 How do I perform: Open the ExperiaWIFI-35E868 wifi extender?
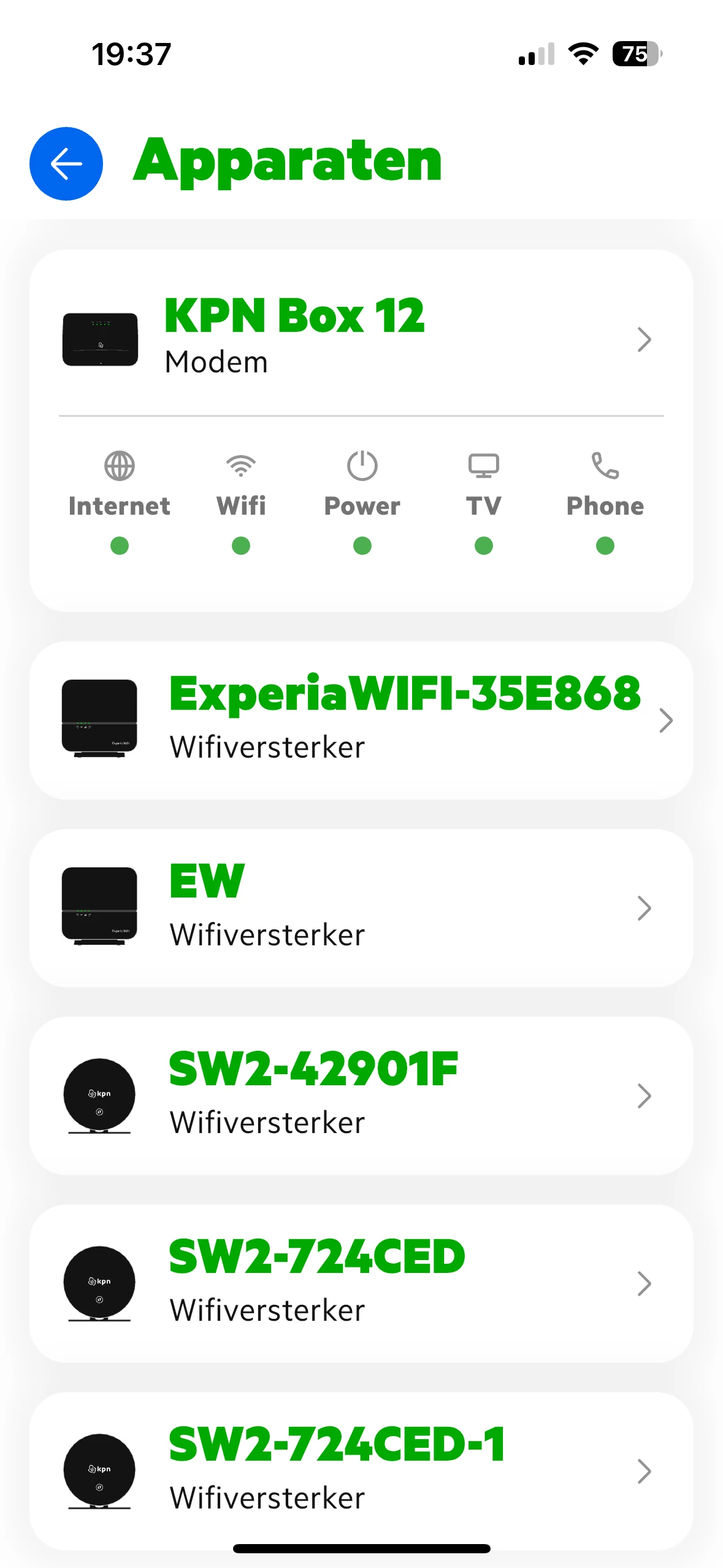coord(361,720)
